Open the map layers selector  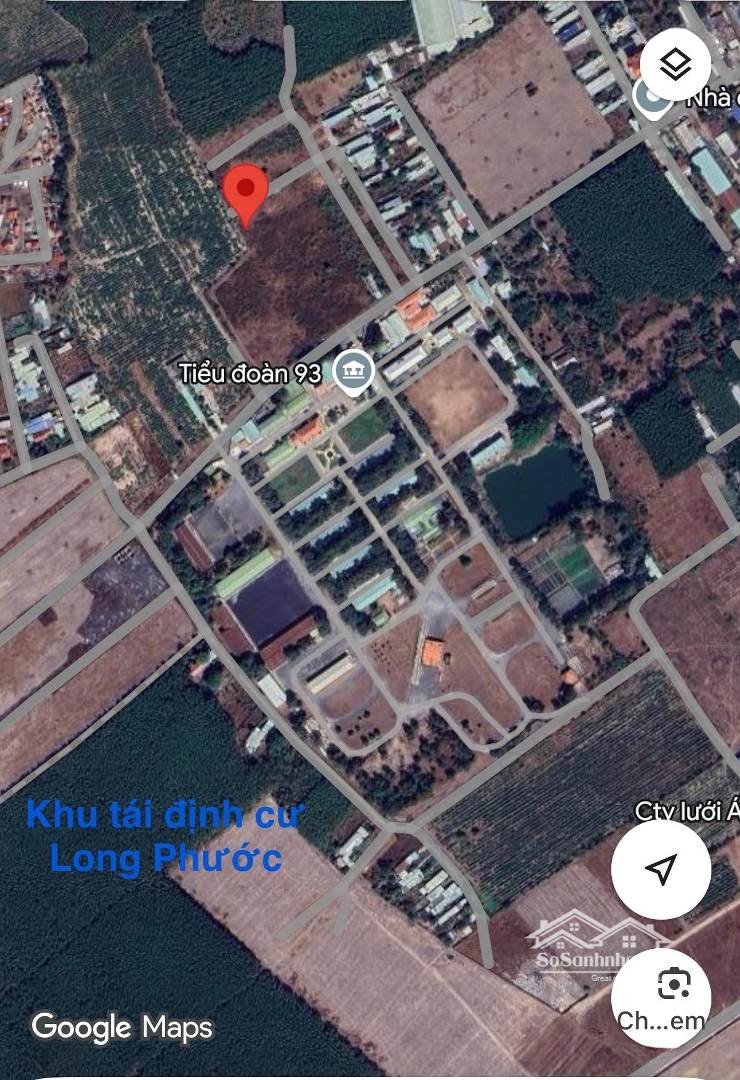click(x=676, y=66)
